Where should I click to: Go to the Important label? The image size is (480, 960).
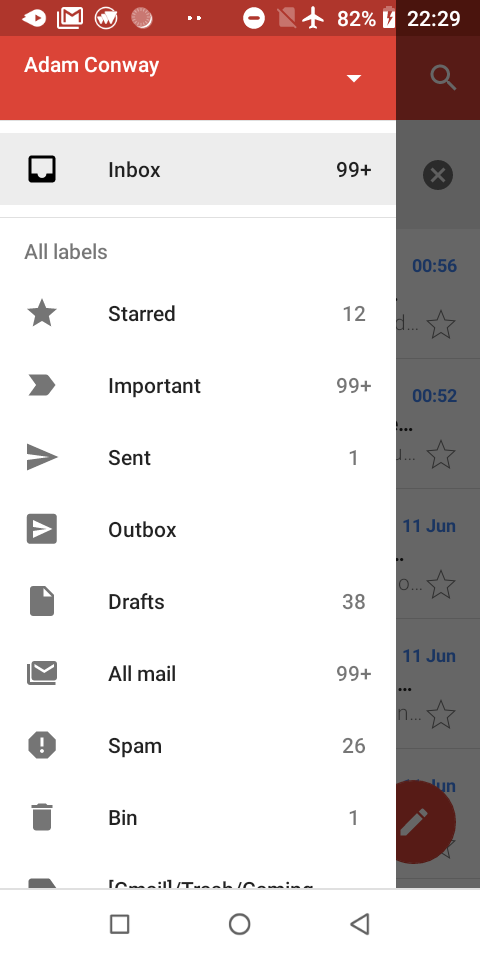pyautogui.click(x=198, y=386)
